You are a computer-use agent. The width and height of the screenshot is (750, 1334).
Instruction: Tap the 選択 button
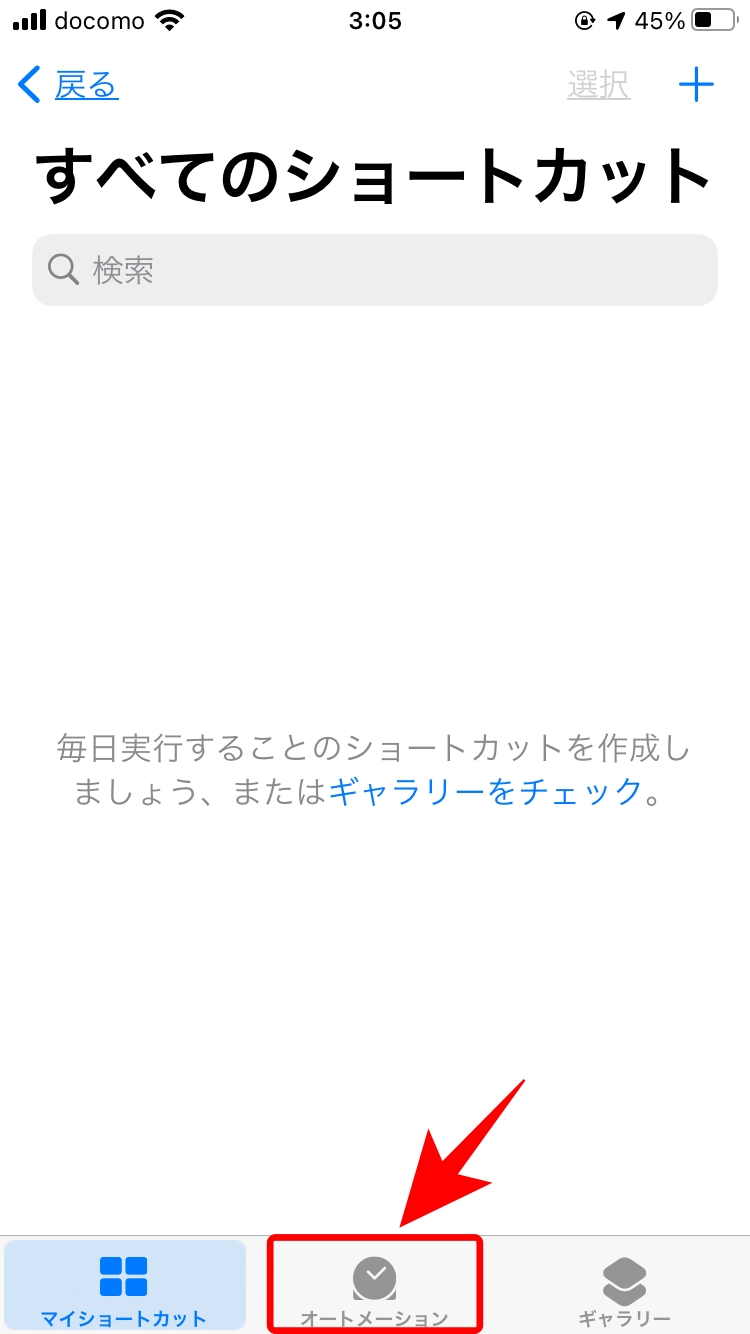[598, 86]
